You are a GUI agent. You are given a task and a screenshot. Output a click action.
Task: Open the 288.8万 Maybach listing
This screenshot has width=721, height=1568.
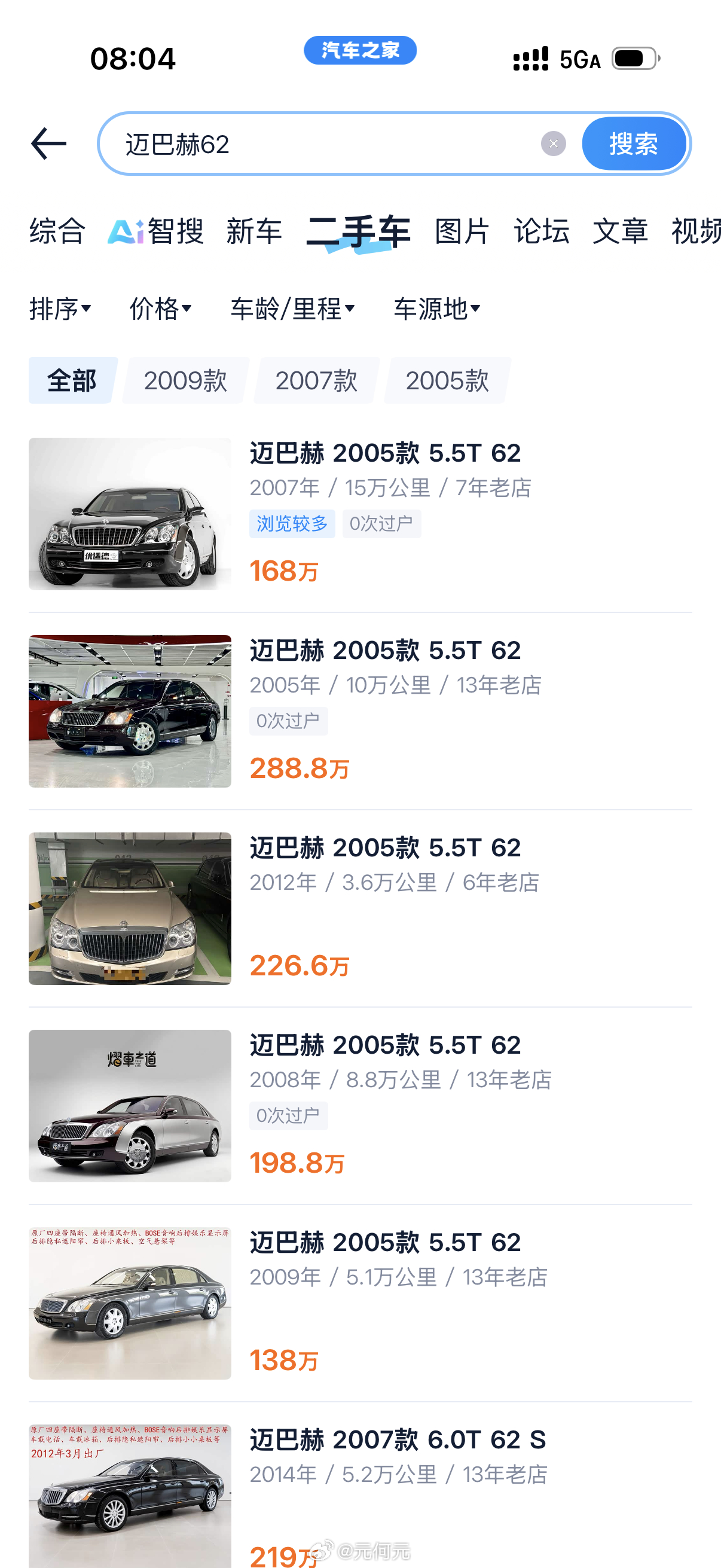pos(360,711)
